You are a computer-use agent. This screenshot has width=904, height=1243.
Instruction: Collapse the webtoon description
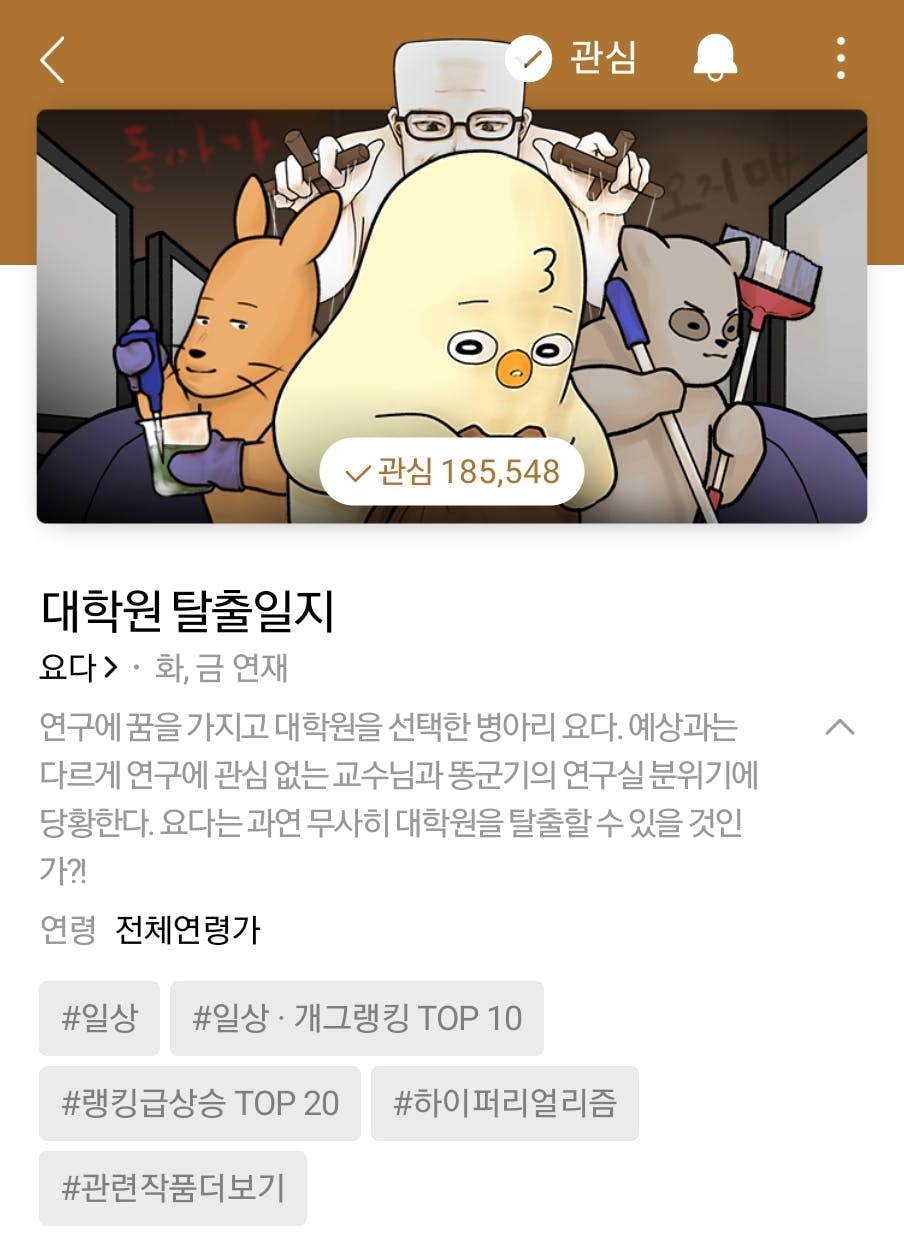[839, 728]
